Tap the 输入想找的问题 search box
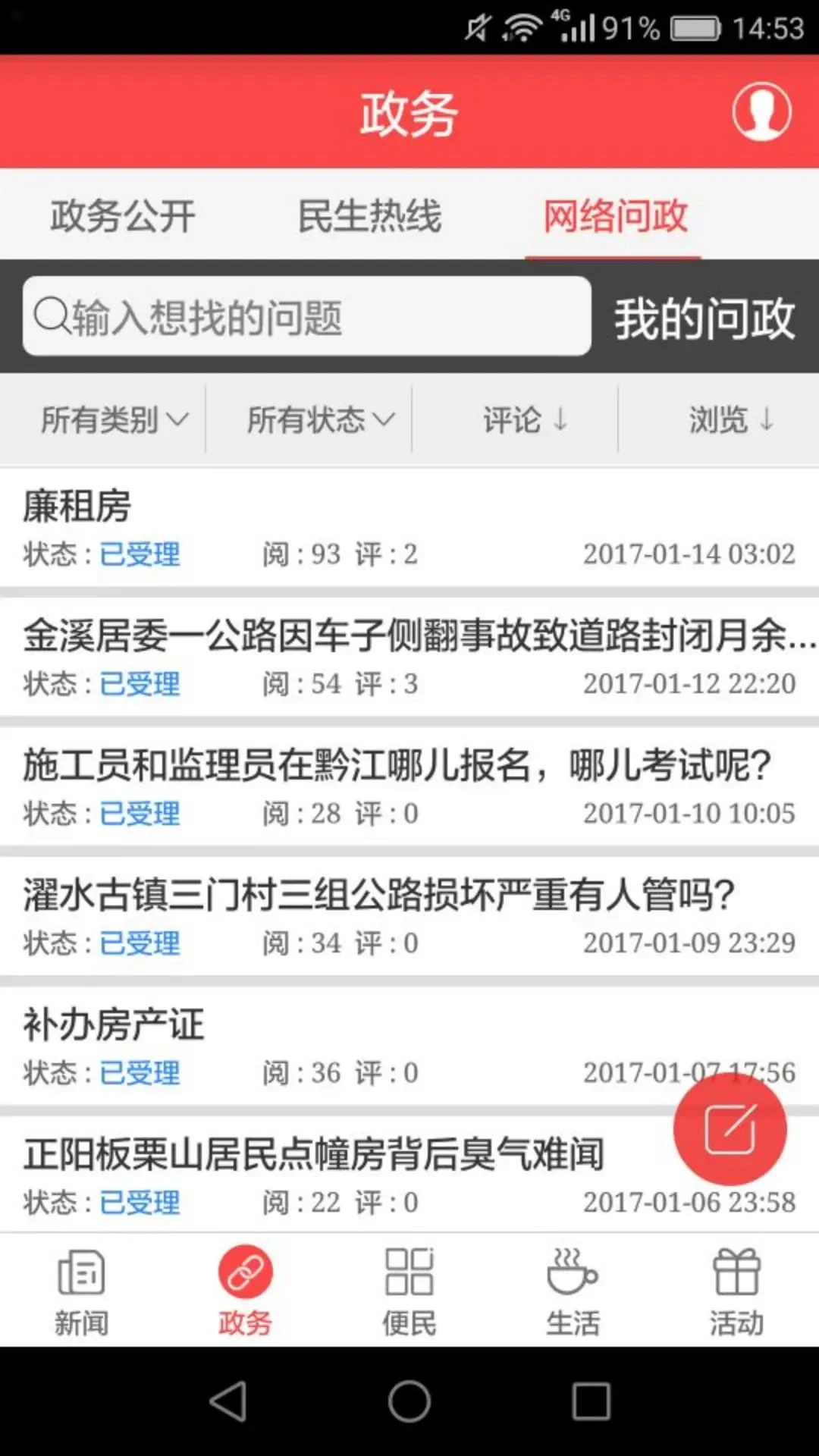819x1456 pixels. 307,316
